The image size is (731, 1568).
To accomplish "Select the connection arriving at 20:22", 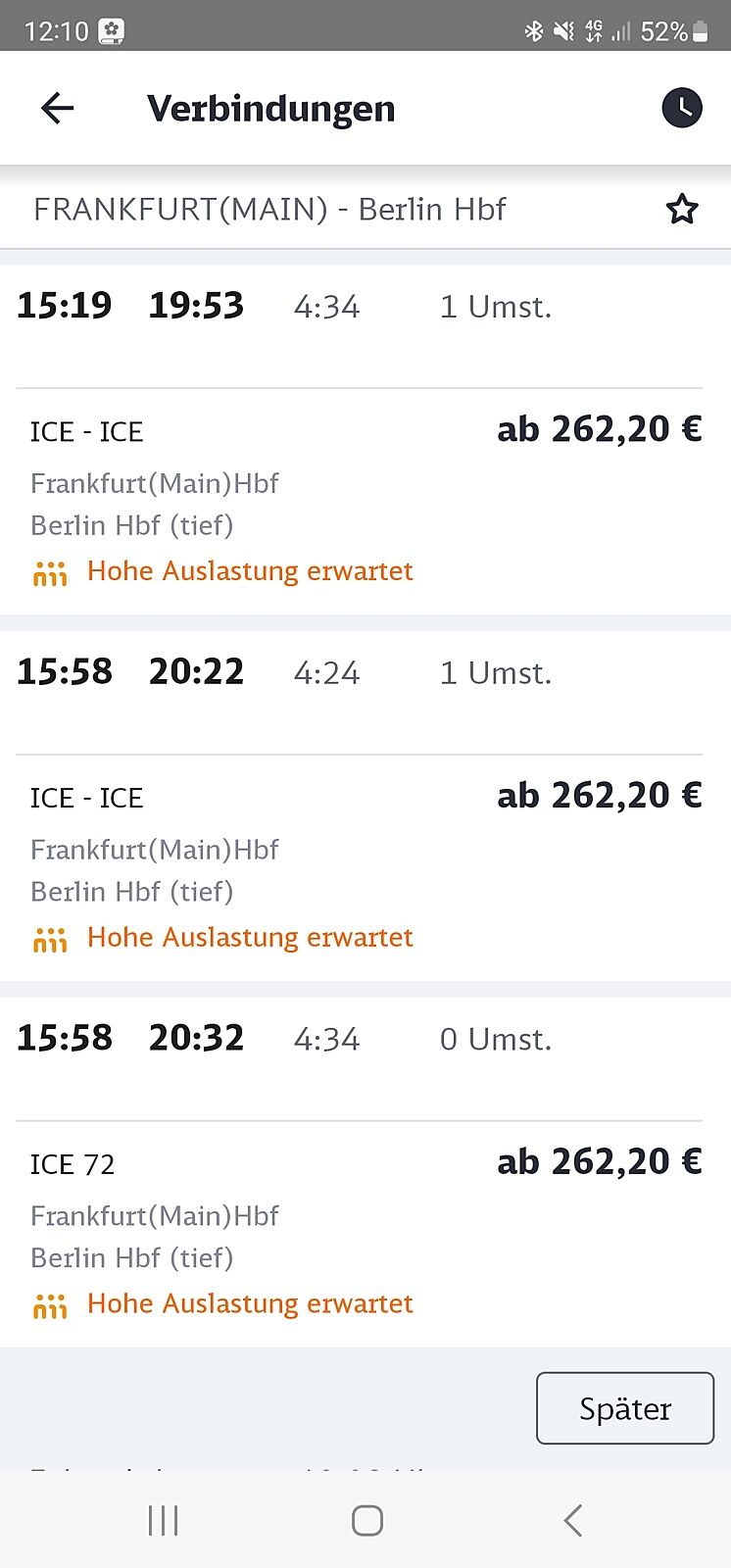I will pyautogui.click(x=365, y=806).
